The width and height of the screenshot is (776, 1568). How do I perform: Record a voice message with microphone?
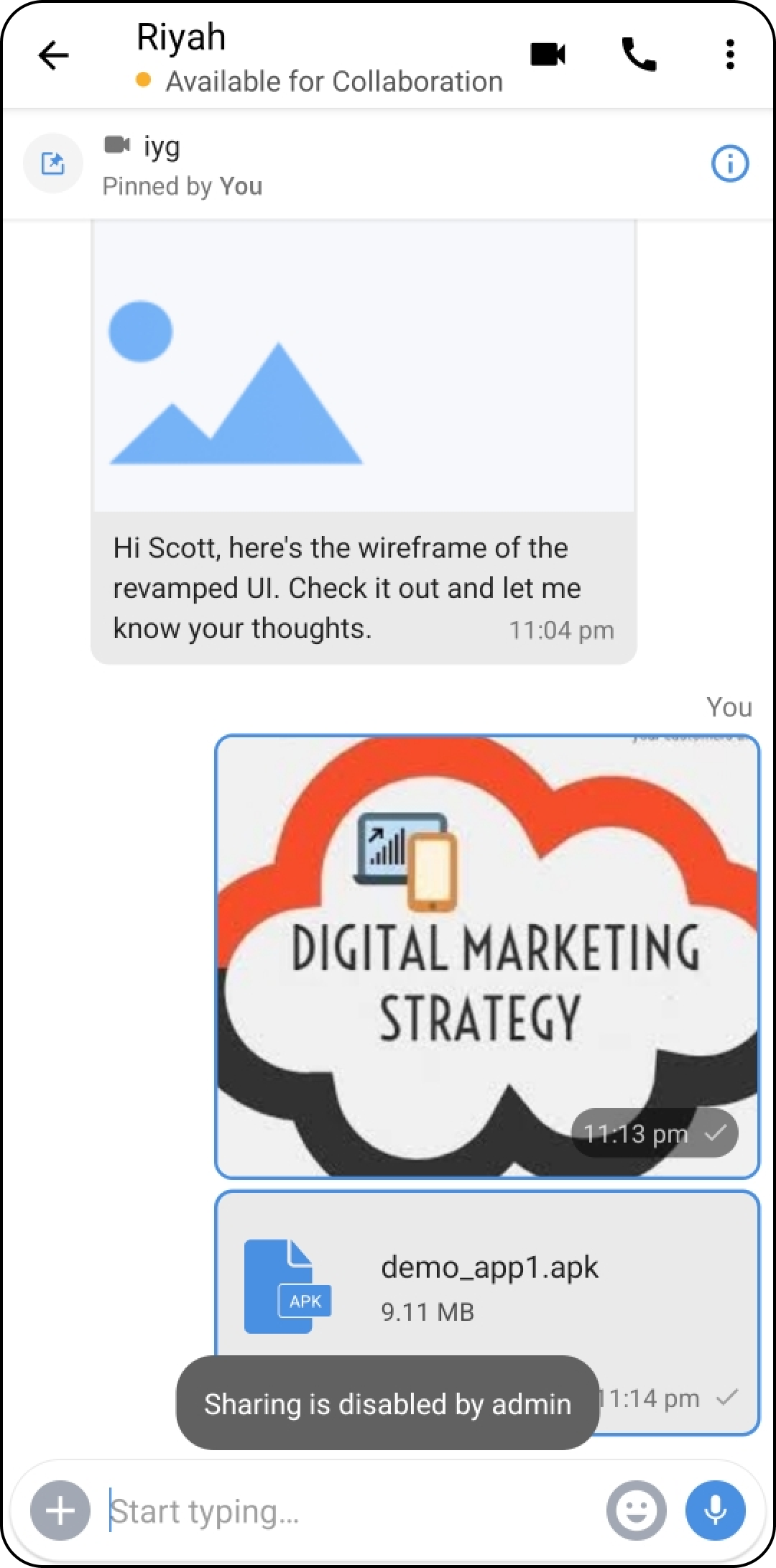715,1511
